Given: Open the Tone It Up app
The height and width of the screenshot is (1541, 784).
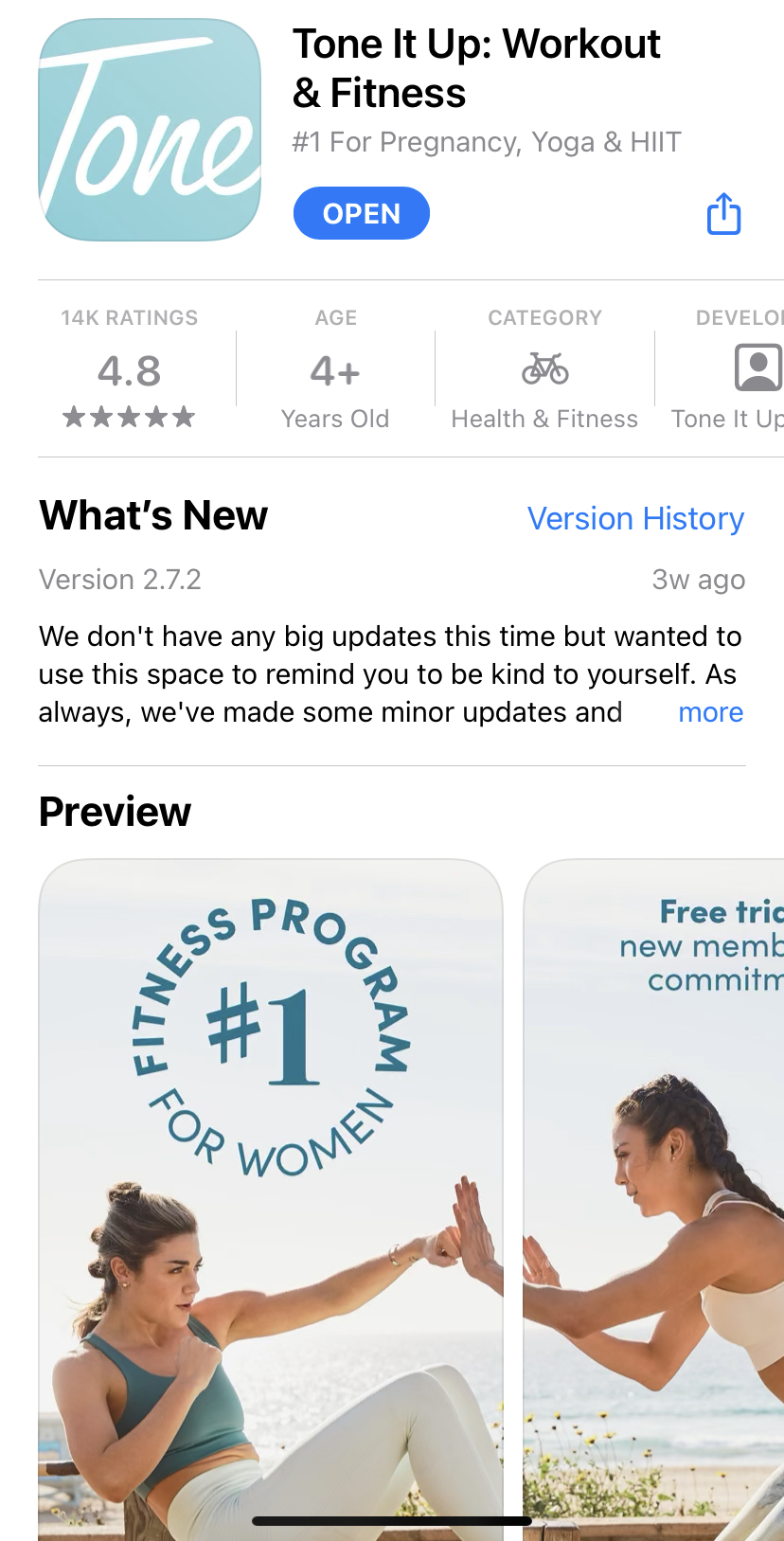Looking at the screenshot, I should pos(361,213).
